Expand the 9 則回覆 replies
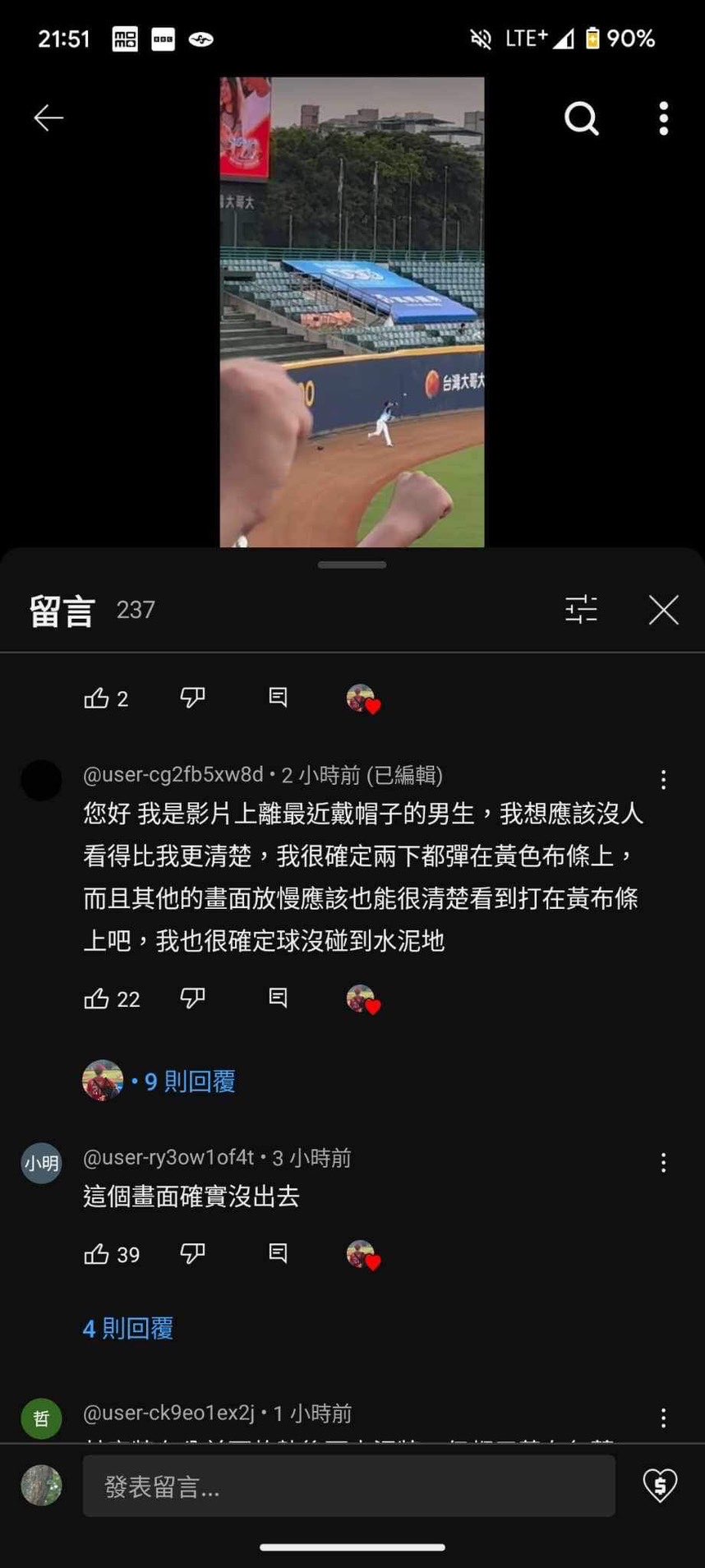This screenshot has height=1568, width=705. pos(190,1081)
